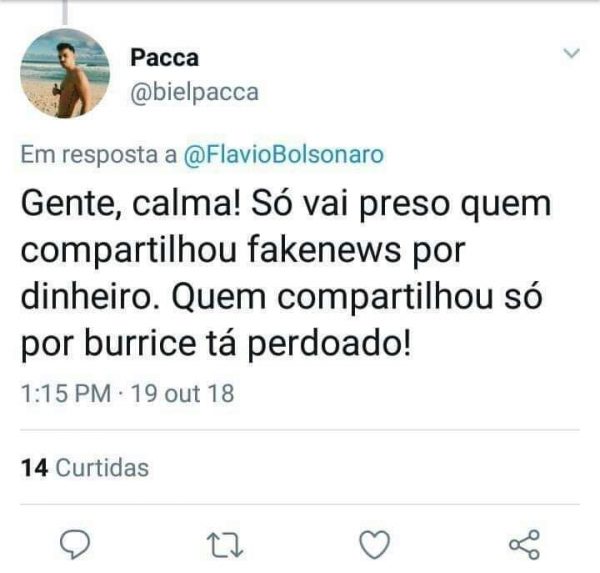Open the tweet options dropdown chevron
The image size is (600, 573).
point(572,54)
